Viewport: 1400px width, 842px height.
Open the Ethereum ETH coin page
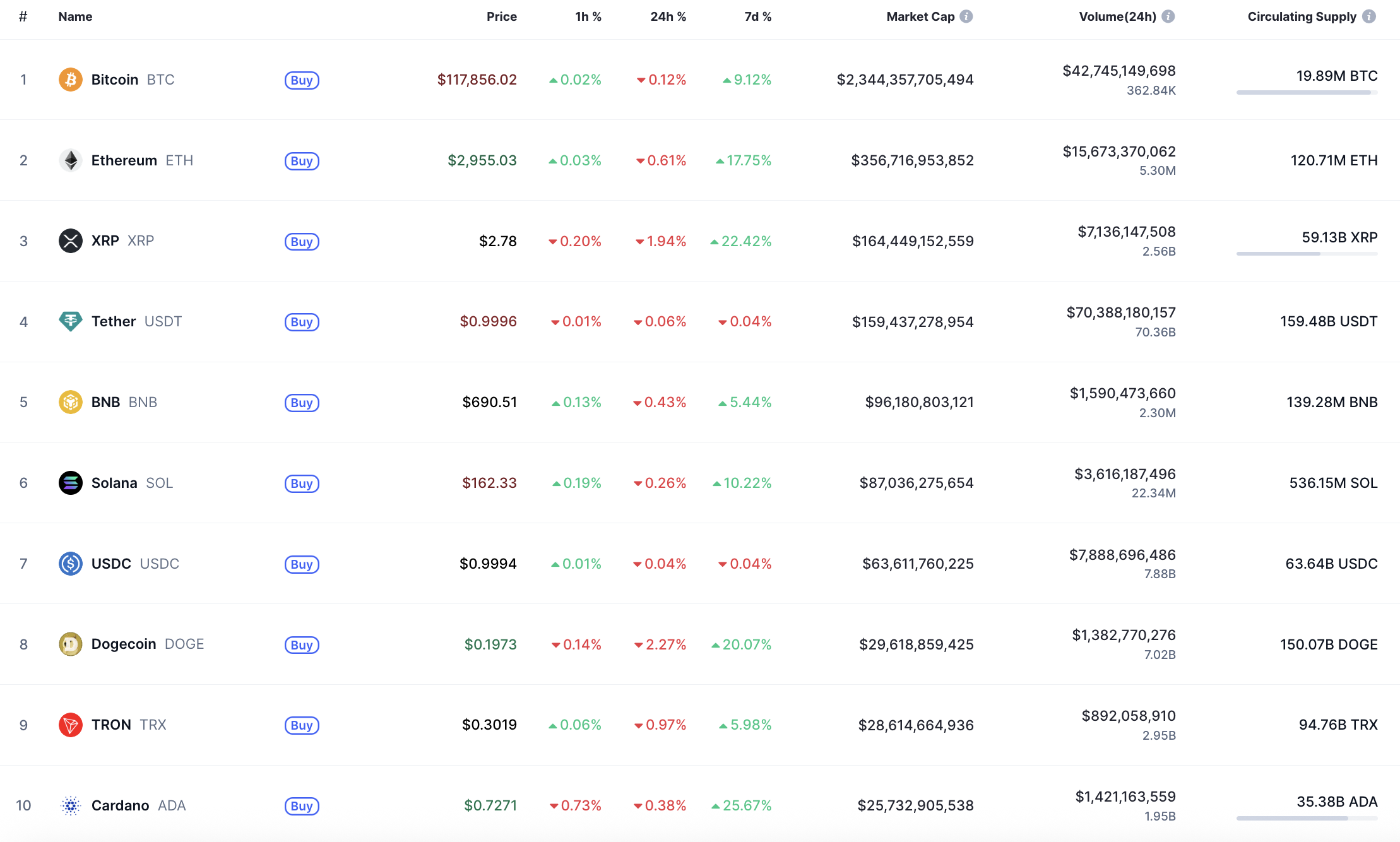click(124, 160)
